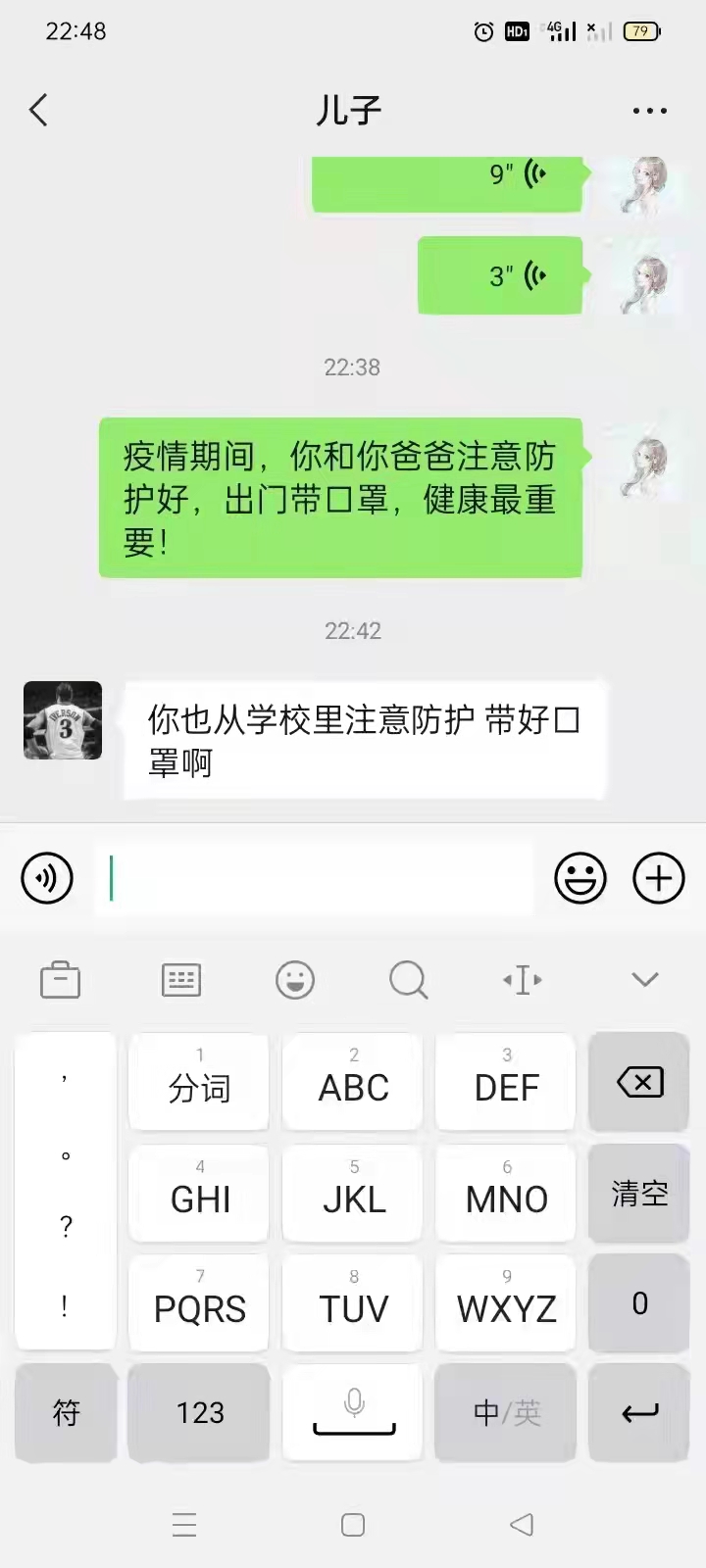Collapse the keyboard with the down chevron
Image resolution: width=706 pixels, height=1568 pixels.
point(644,979)
